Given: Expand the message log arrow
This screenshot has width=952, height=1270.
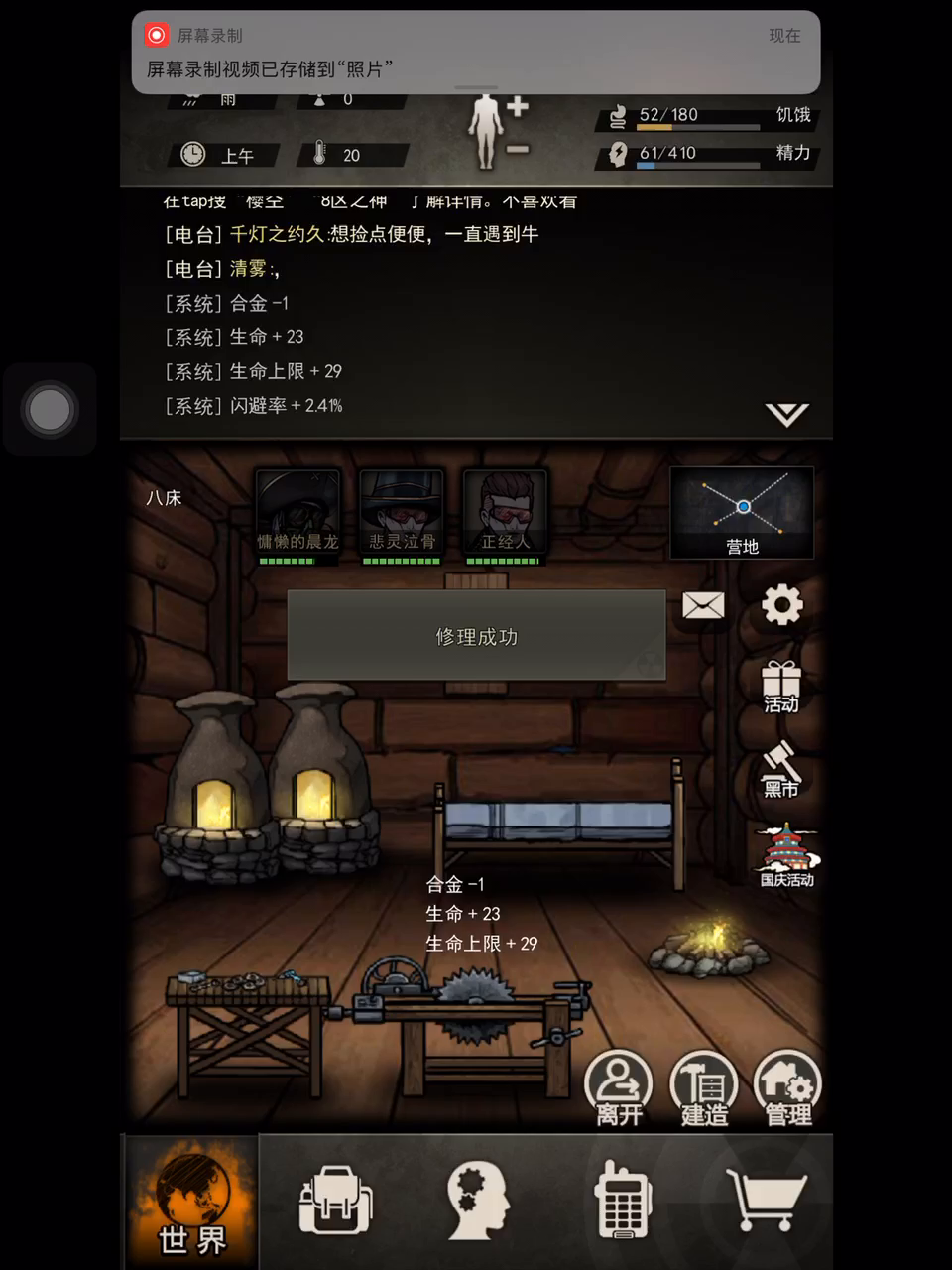Looking at the screenshot, I should coord(786,414).
